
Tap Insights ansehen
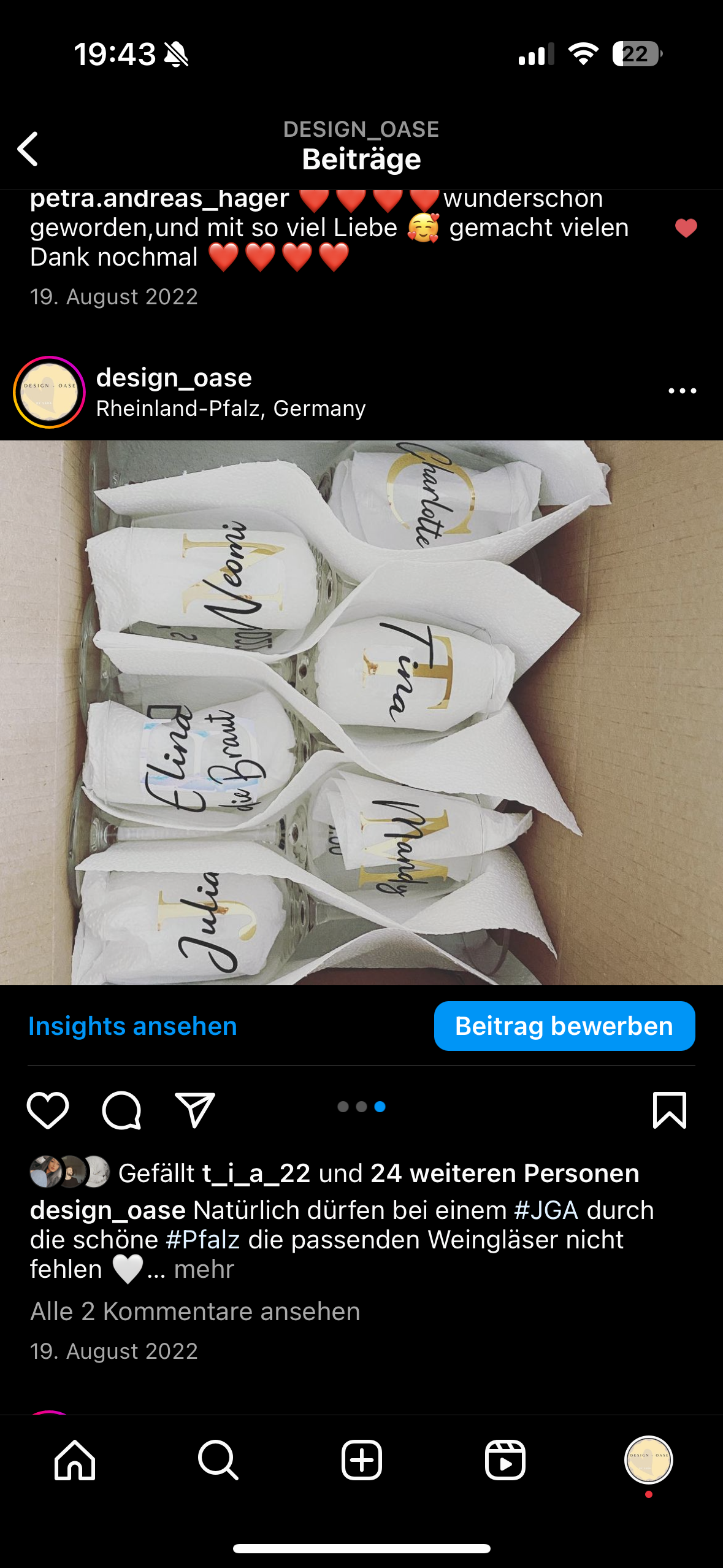tap(132, 1026)
